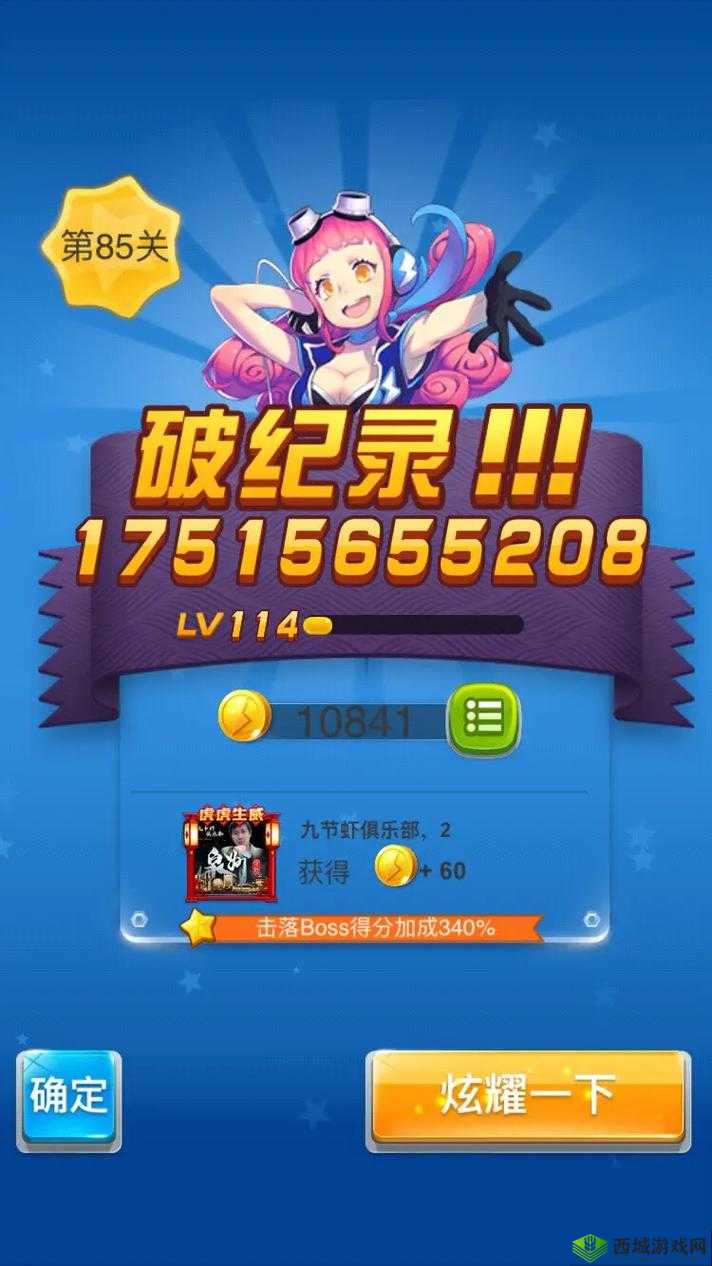This screenshot has height=1266, width=712.
Task: Tap 炫耀一下 to show off score
Action: click(528, 1095)
